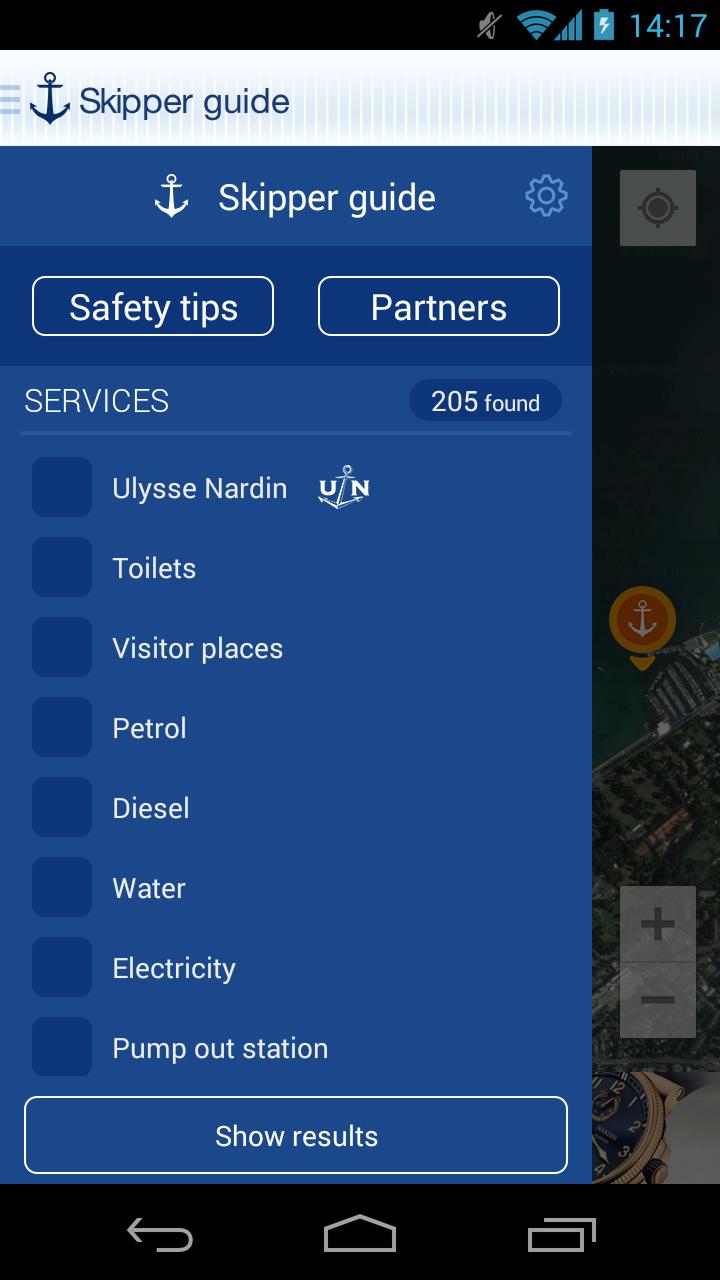Image resolution: width=720 pixels, height=1280 pixels.
Task: Tick the Petrol checkbox
Action: pyautogui.click(x=62, y=728)
